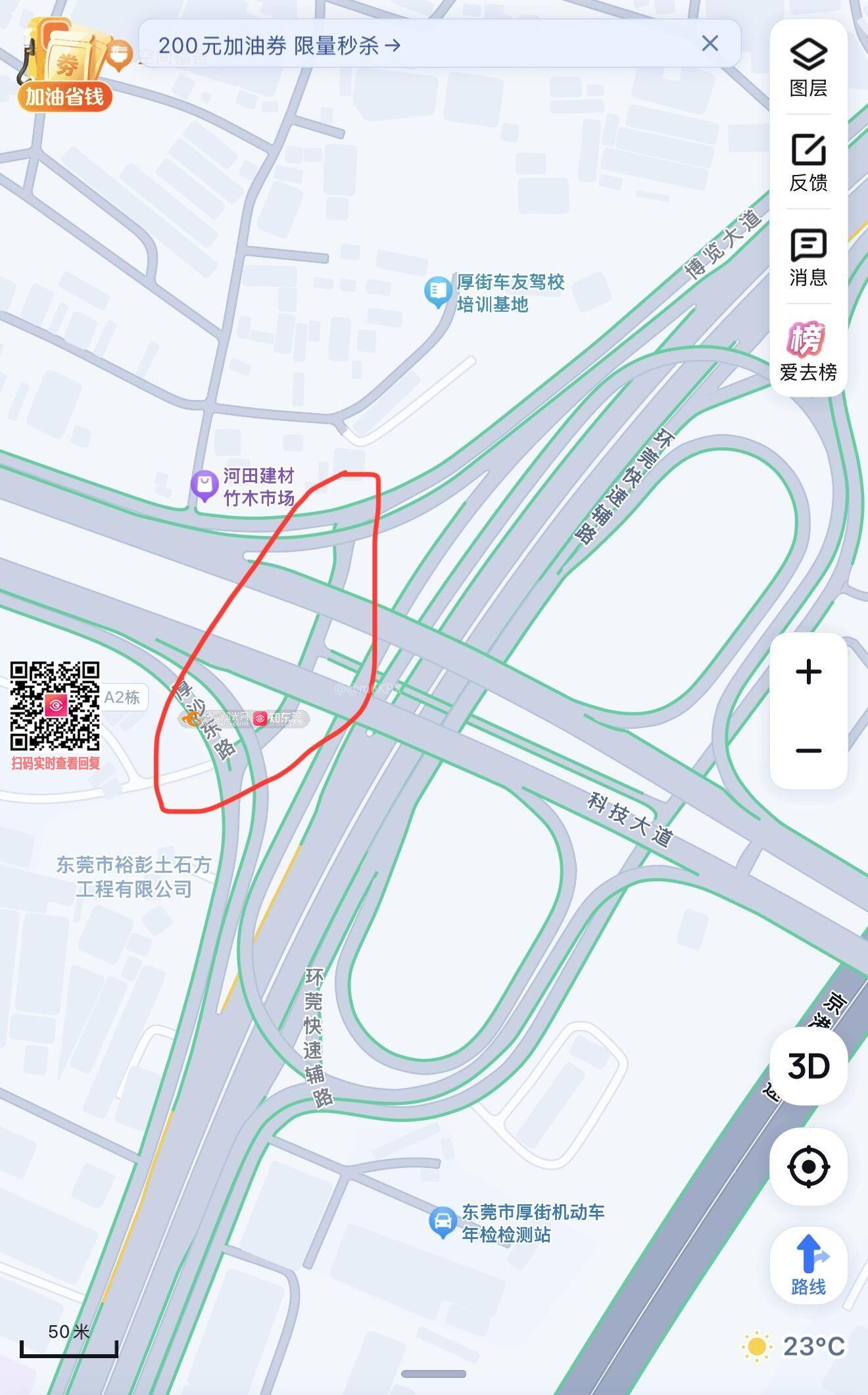Image resolution: width=868 pixels, height=1395 pixels.
Task: Switch the map to 3D view
Action: pos(808,1066)
